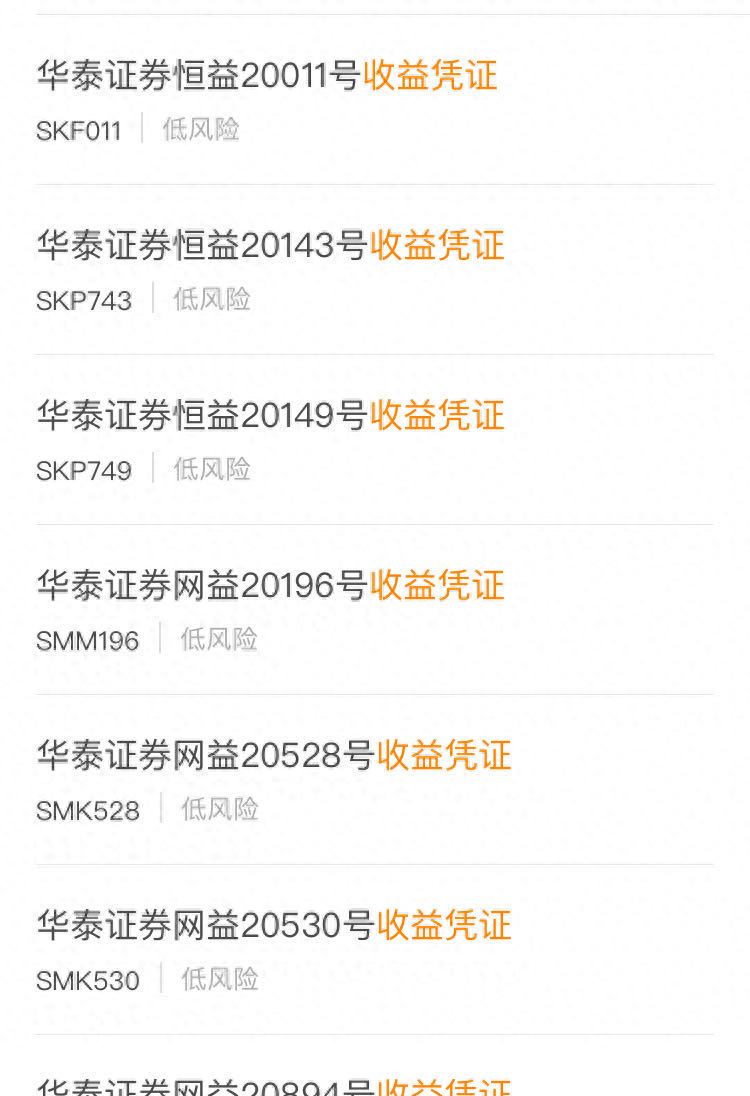Click the SMK530 product code
The width and height of the screenshot is (750, 1096).
click(84, 980)
